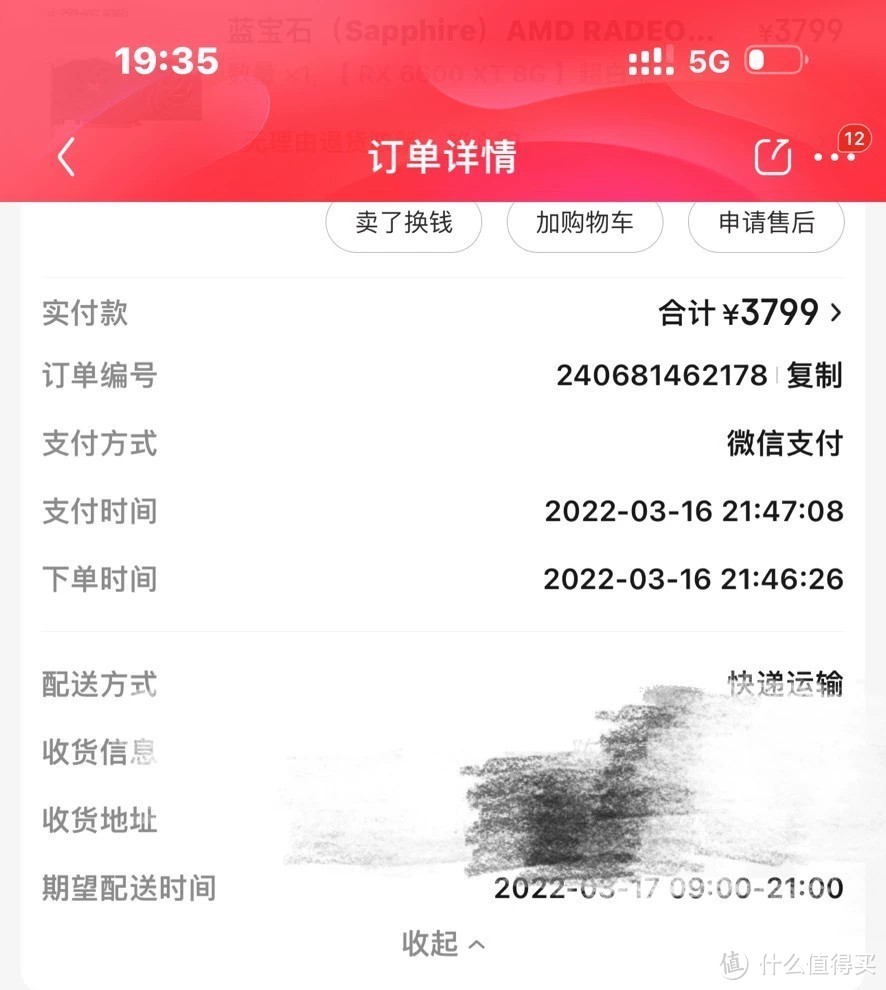Click the 卖了换钱 button
The height and width of the screenshot is (990, 886).
(403, 223)
